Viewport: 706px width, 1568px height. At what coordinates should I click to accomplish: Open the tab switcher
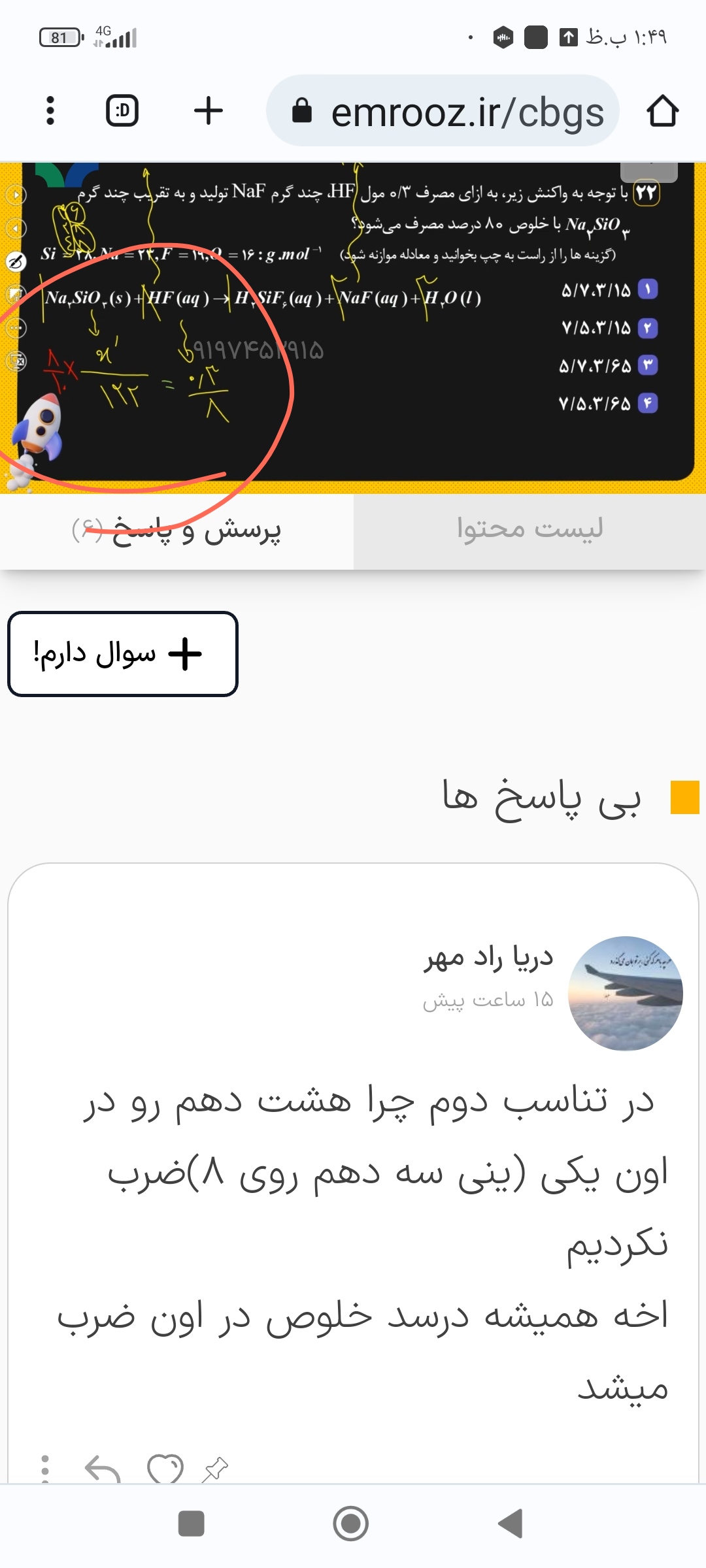(x=122, y=110)
